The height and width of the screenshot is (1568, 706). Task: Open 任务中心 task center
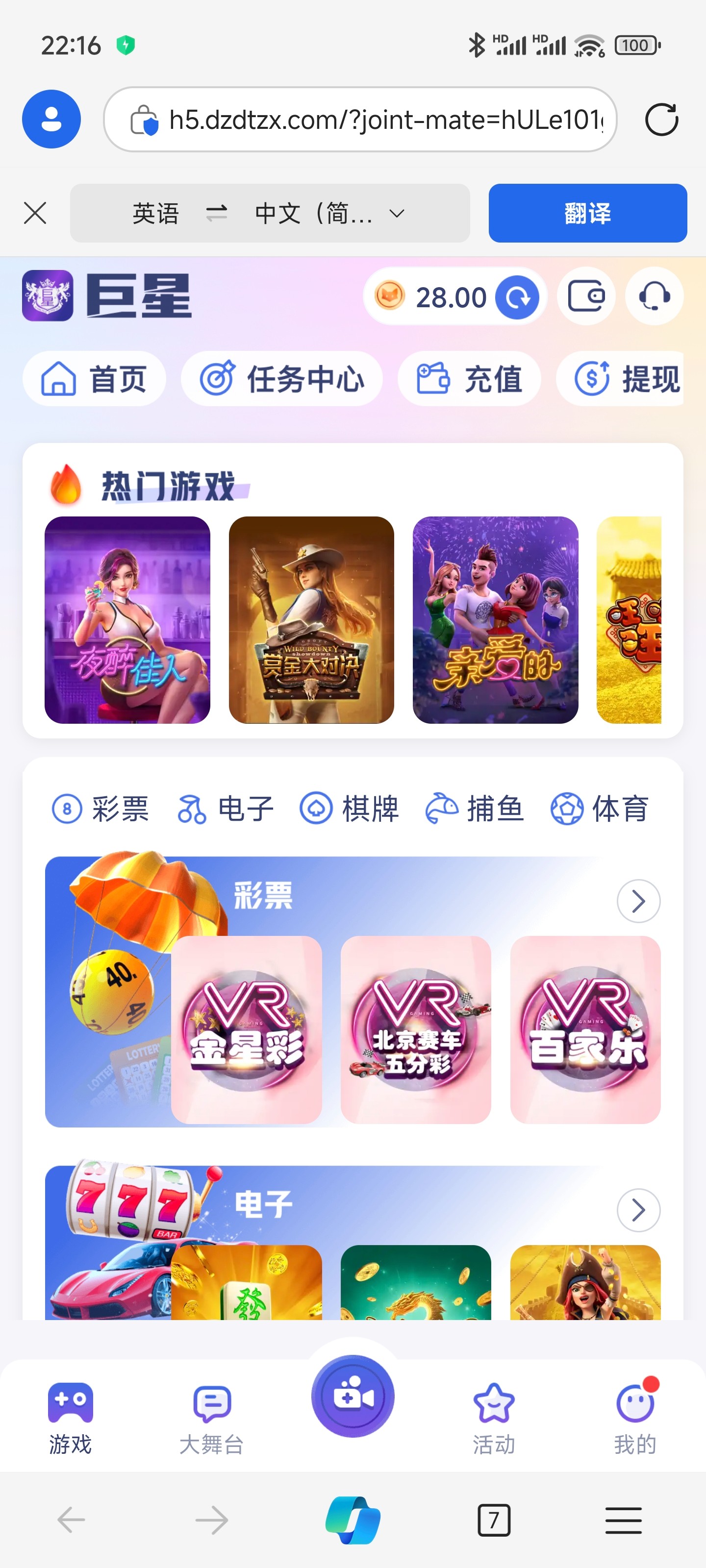282,379
